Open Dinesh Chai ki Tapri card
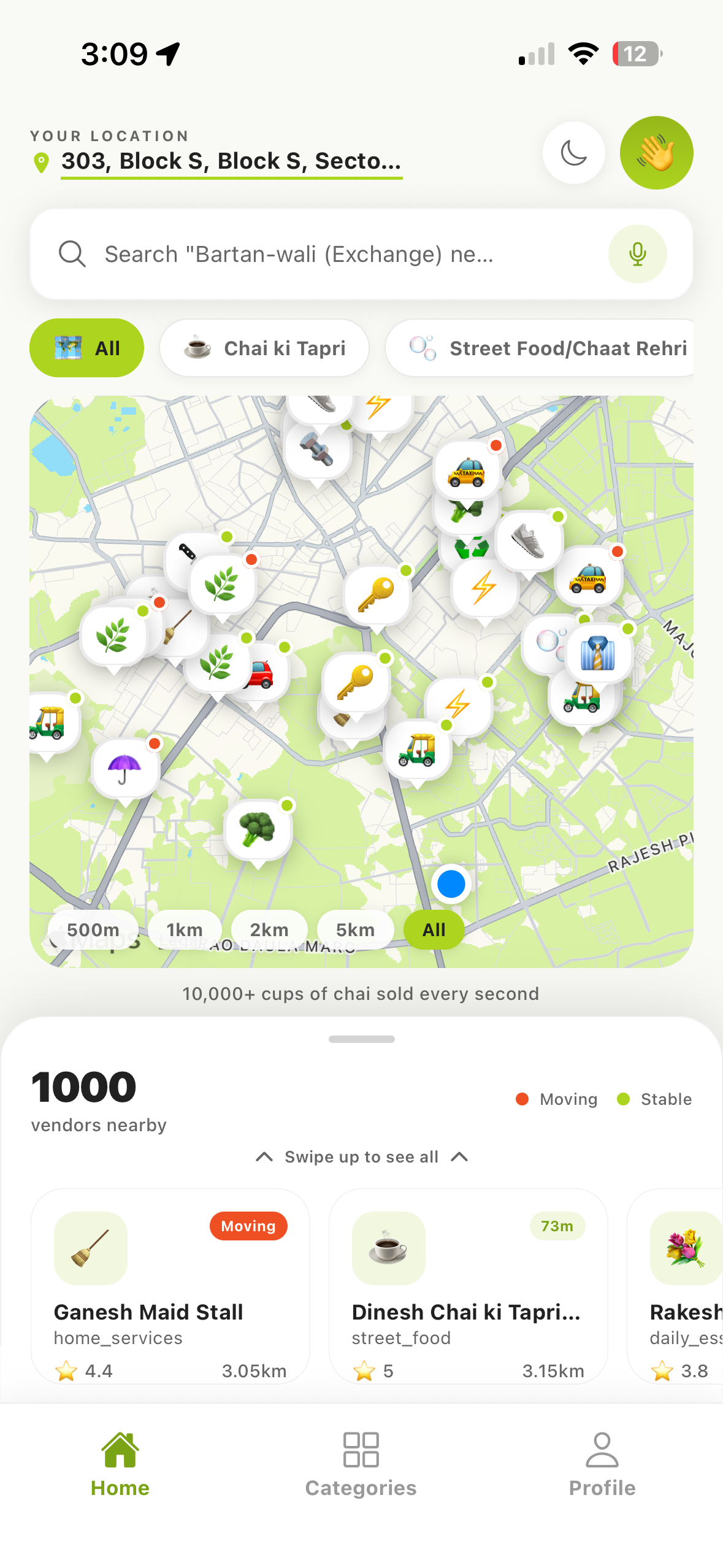 [x=468, y=1285]
